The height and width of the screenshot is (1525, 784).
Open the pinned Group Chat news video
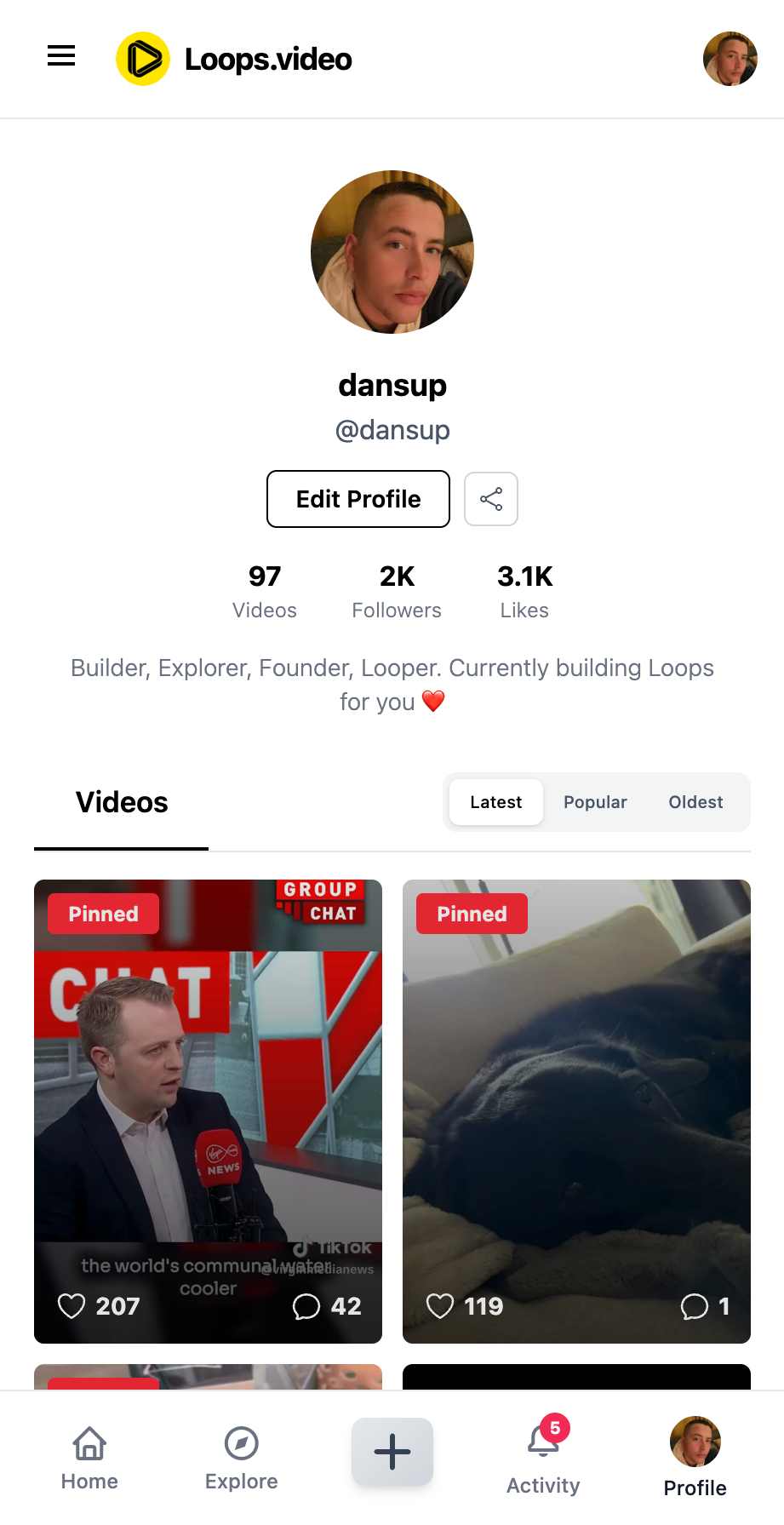(x=208, y=1111)
